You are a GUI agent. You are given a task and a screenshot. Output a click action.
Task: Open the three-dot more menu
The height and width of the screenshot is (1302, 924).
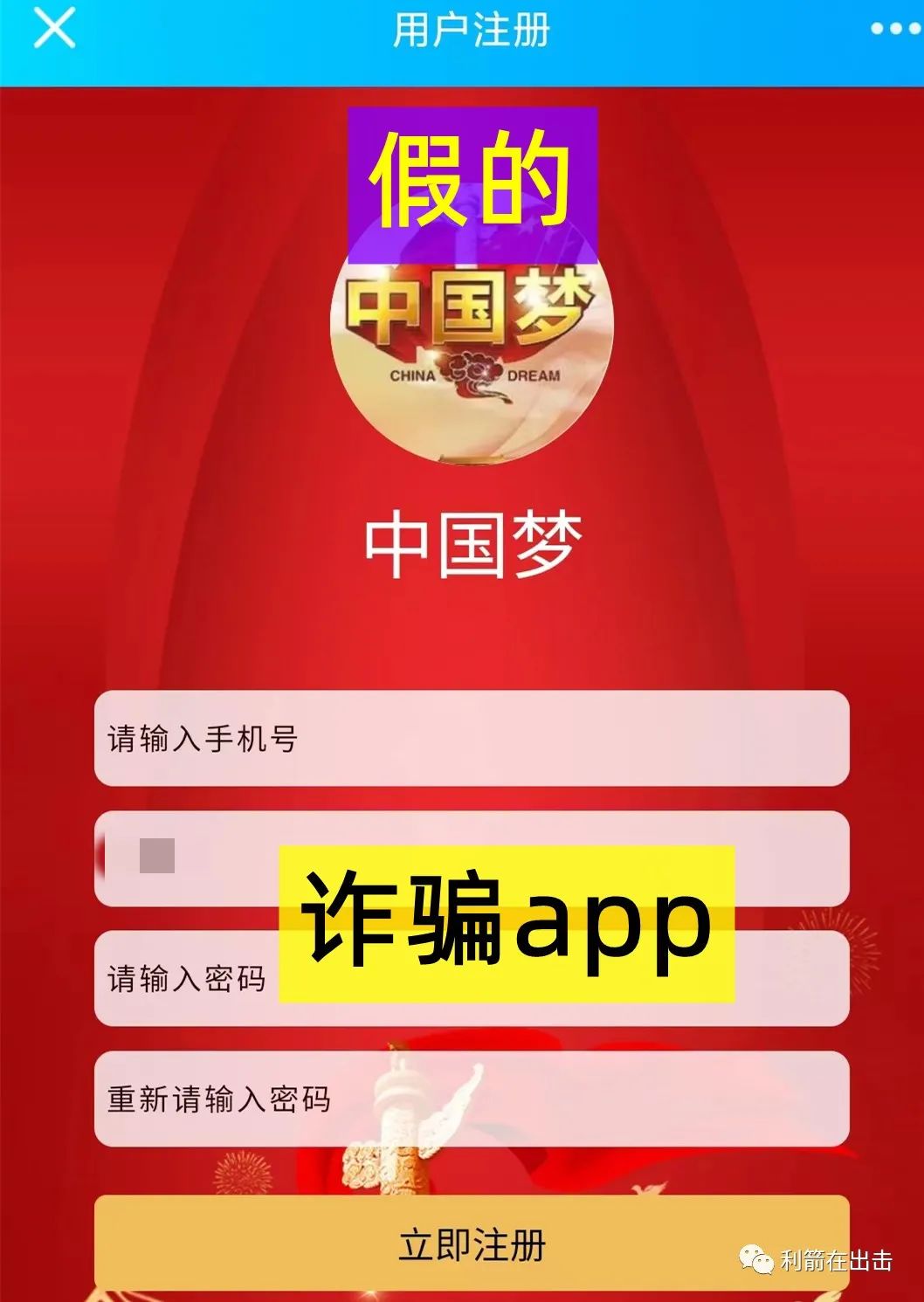tap(894, 29)
